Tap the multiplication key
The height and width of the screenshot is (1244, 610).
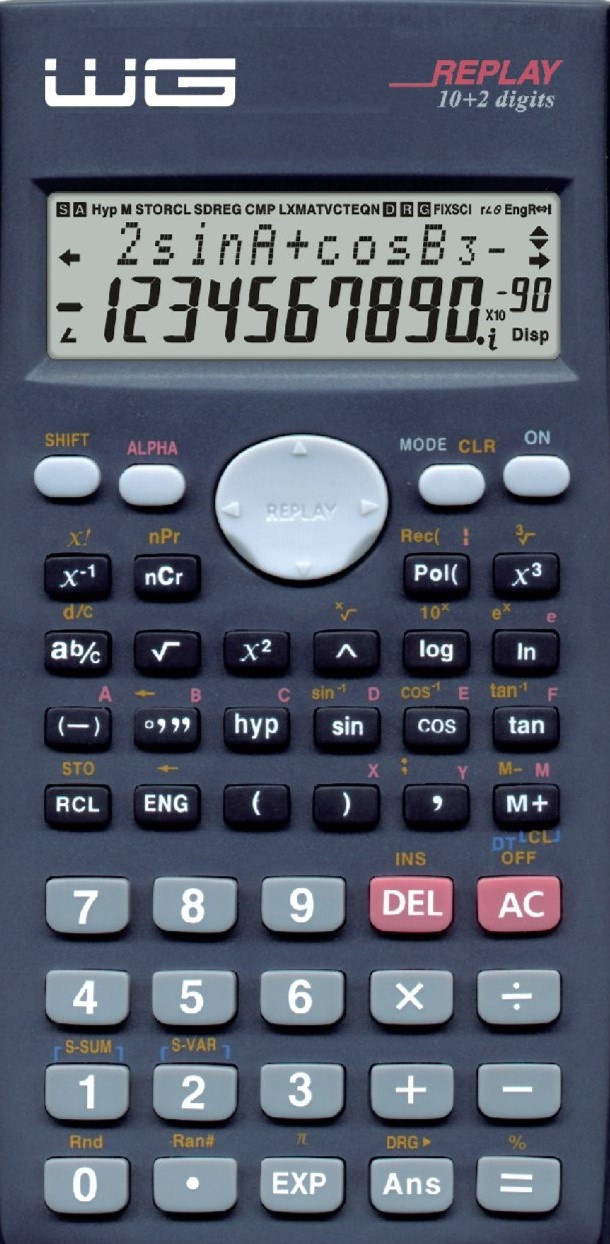(x=411, y=997)
